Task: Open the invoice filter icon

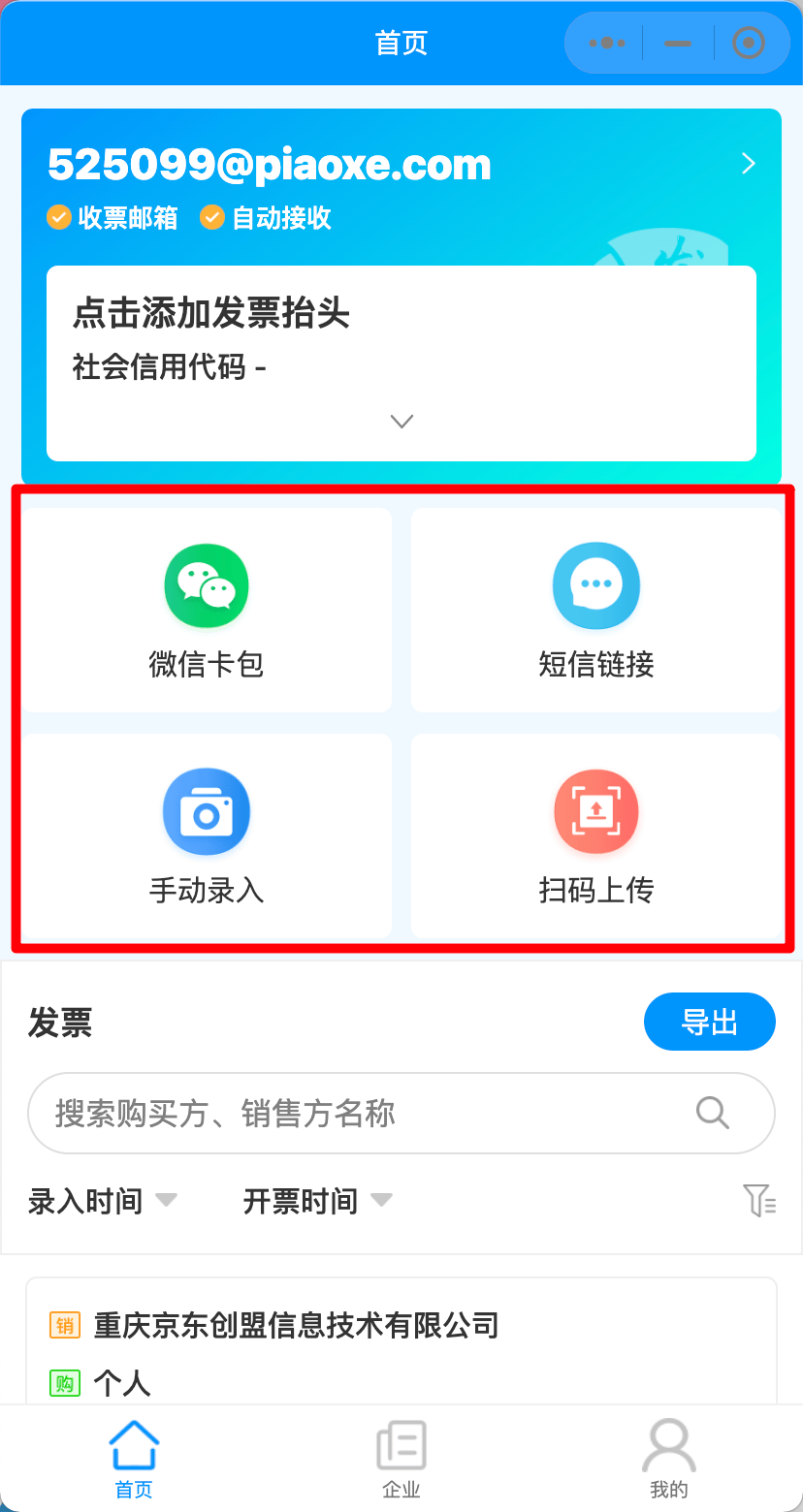Action: point(758,1201)
